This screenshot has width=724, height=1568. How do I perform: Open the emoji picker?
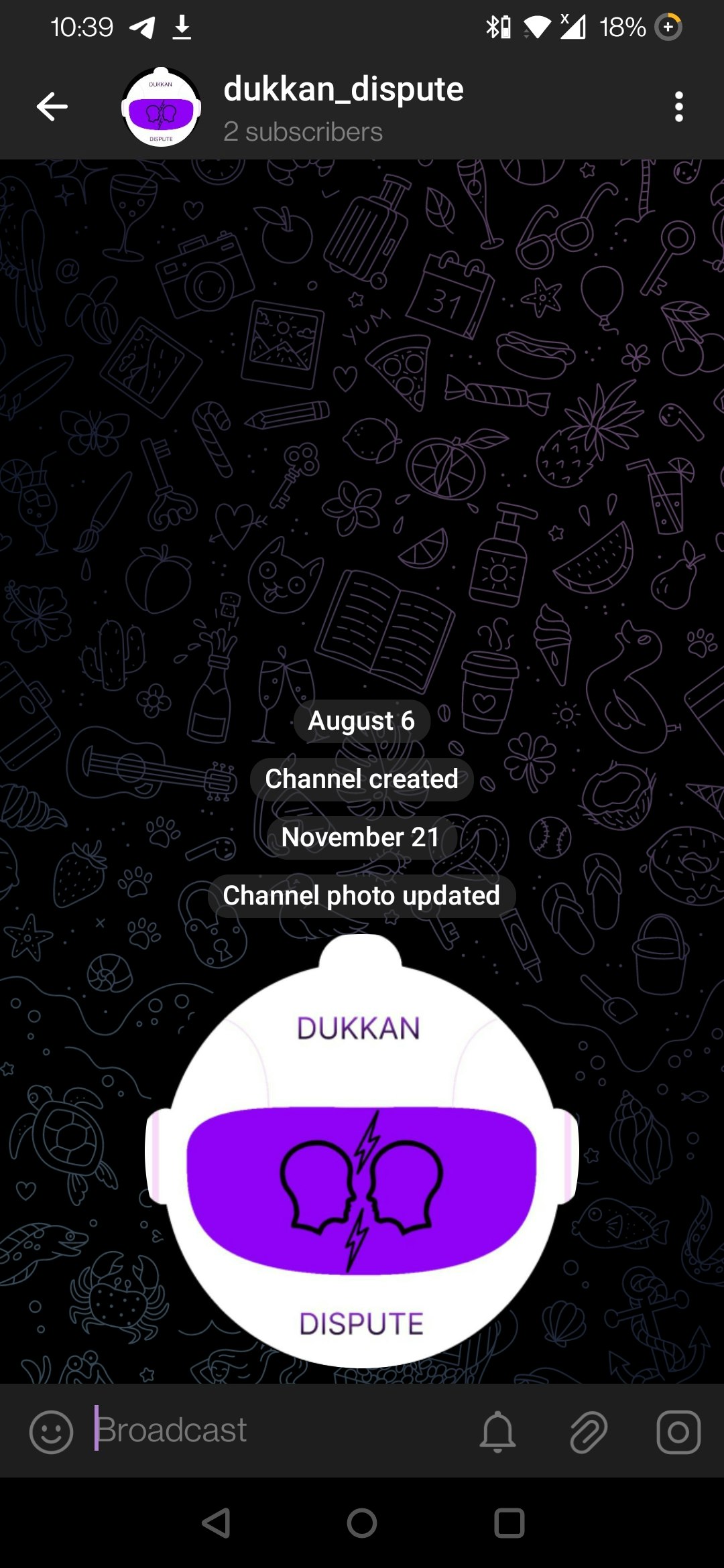[x=51, y=1432]
